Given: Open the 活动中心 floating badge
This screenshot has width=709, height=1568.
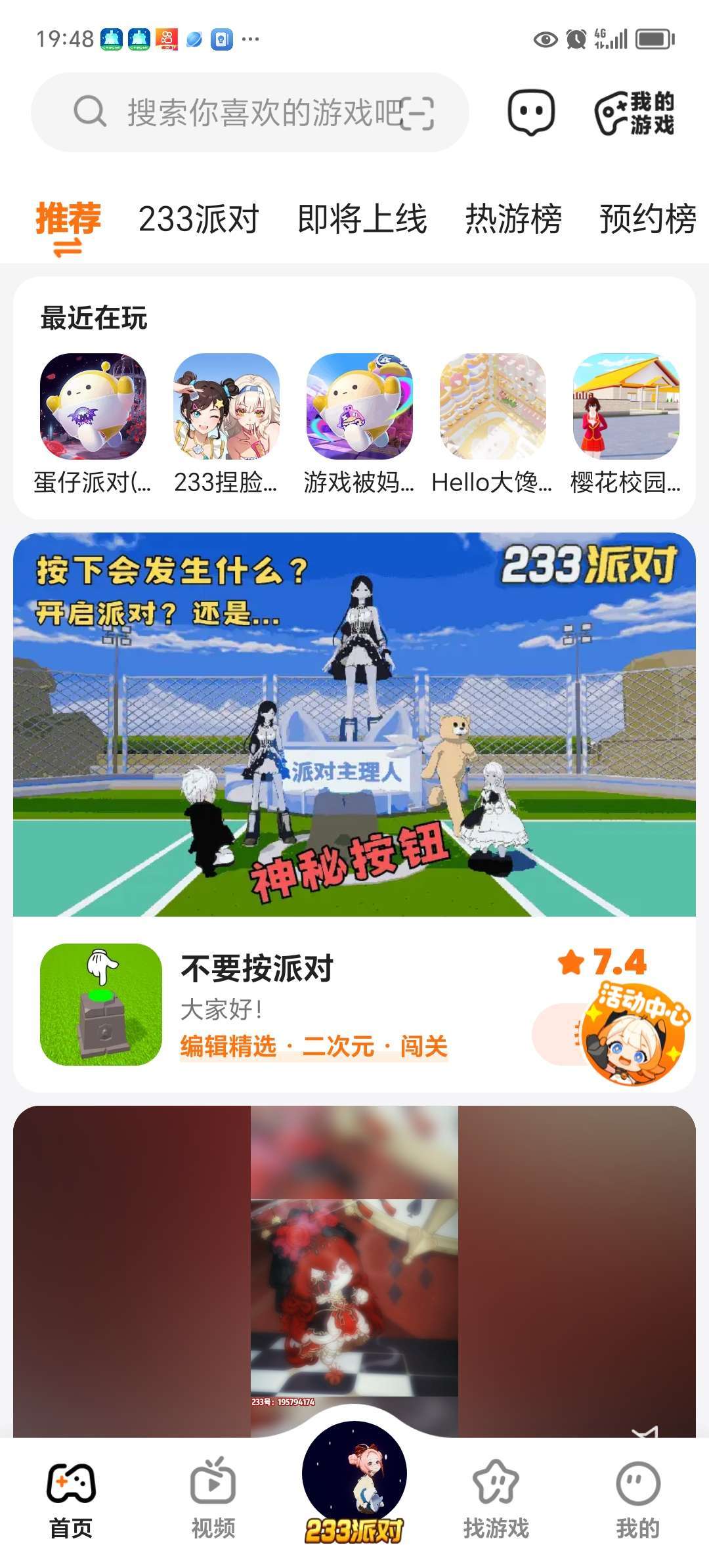Looking at the screenshot, I should click(635, 1034).
